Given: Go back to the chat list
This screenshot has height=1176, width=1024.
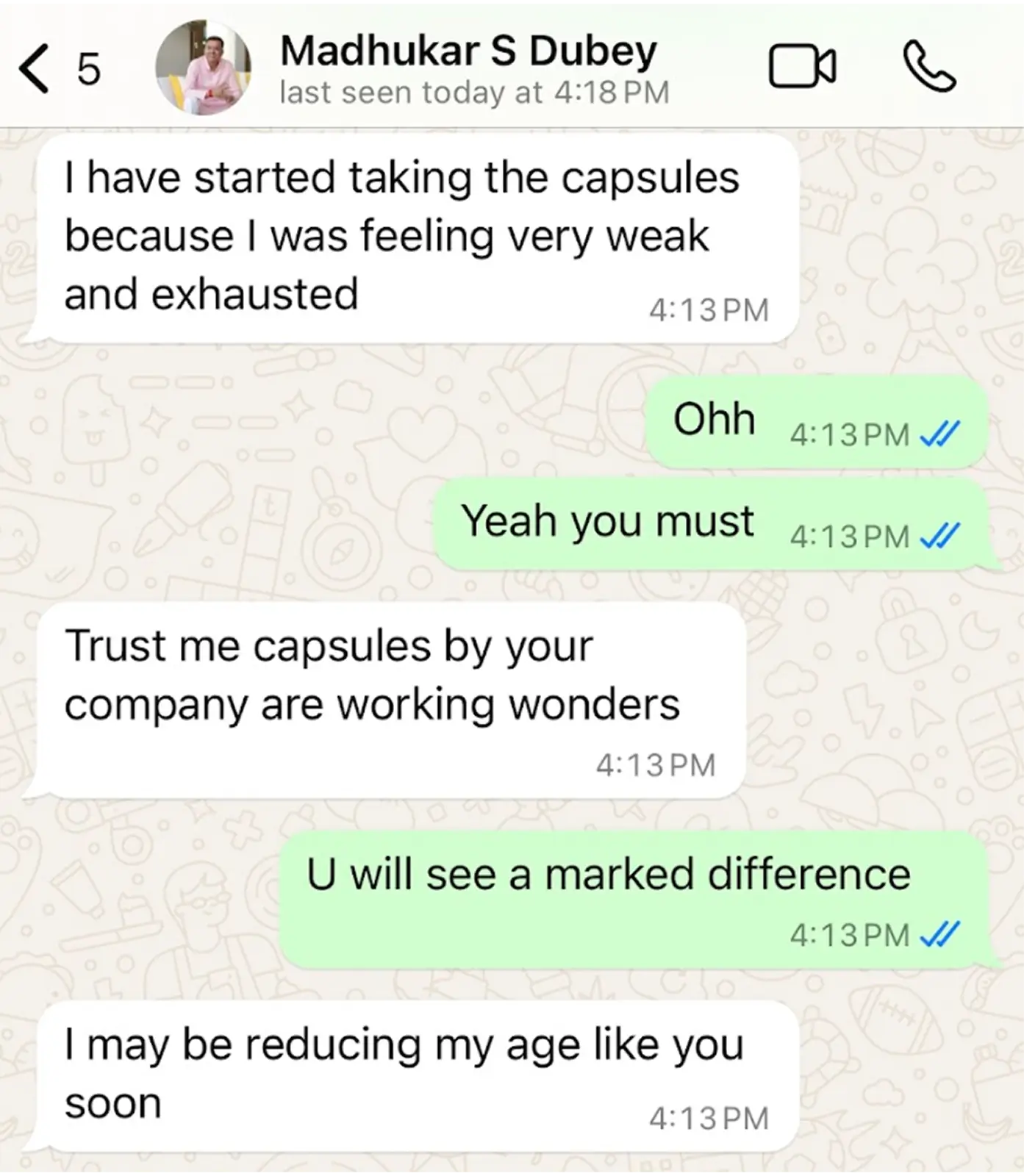Looking at the screenshot, I should coord(35,68).
